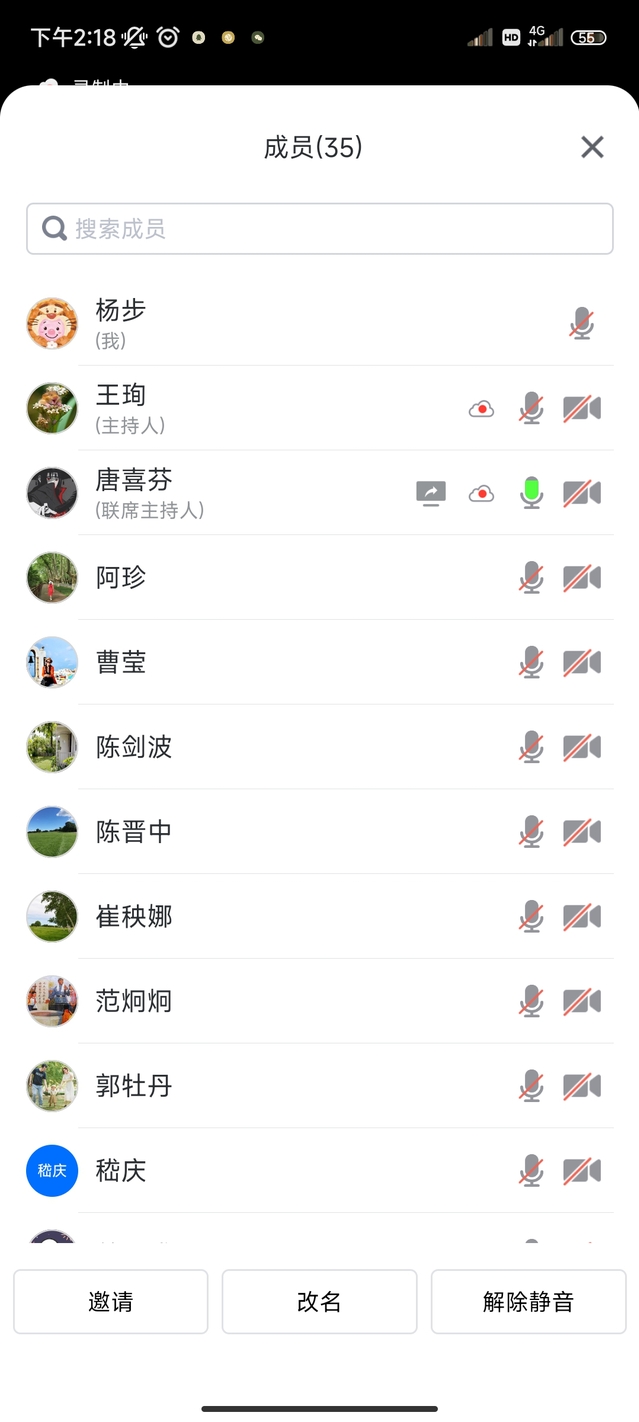Tap the 改名 button
The image size is (639, 1422).
(319, 1302)
